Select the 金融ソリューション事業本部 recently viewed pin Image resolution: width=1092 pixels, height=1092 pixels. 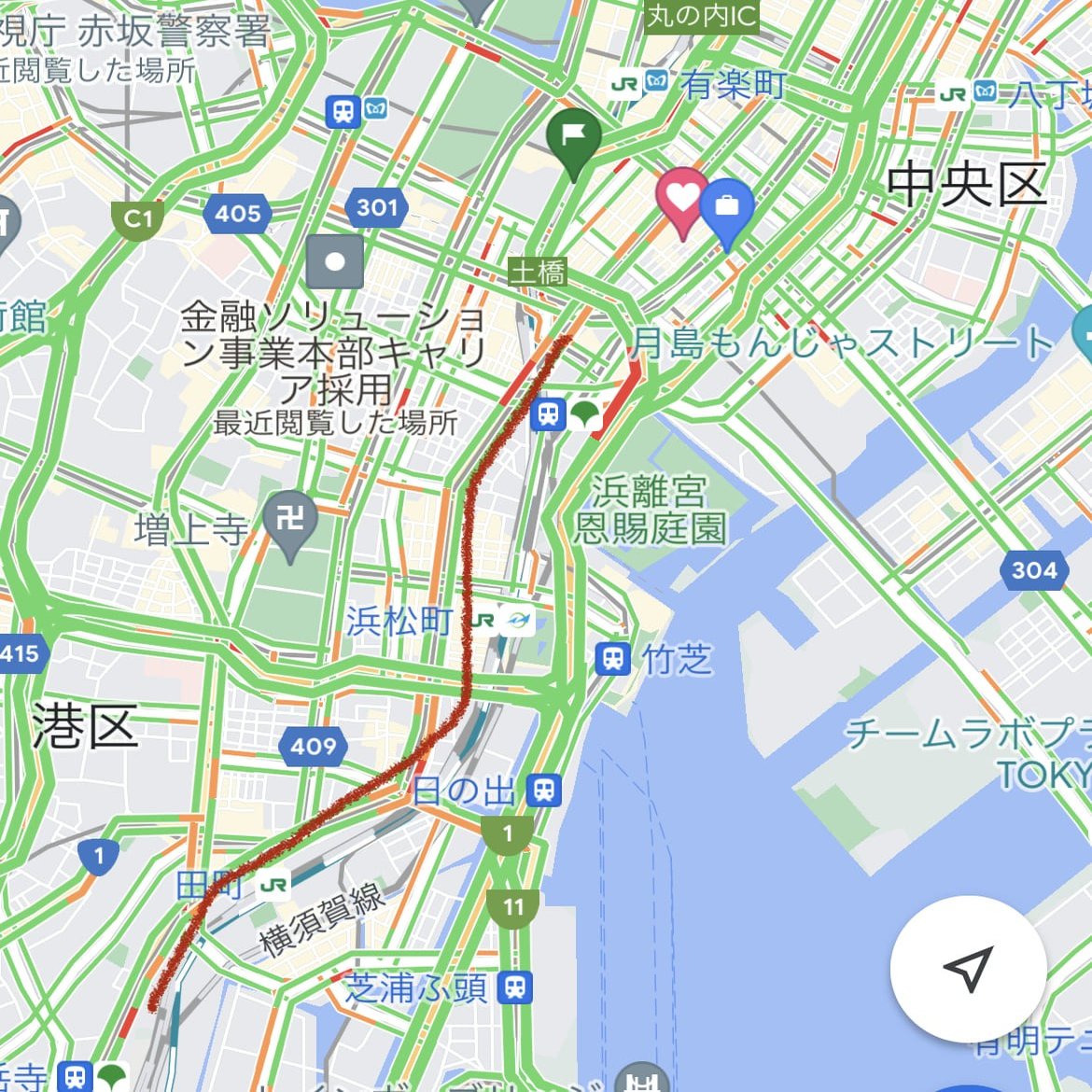[x=335, y=262]
